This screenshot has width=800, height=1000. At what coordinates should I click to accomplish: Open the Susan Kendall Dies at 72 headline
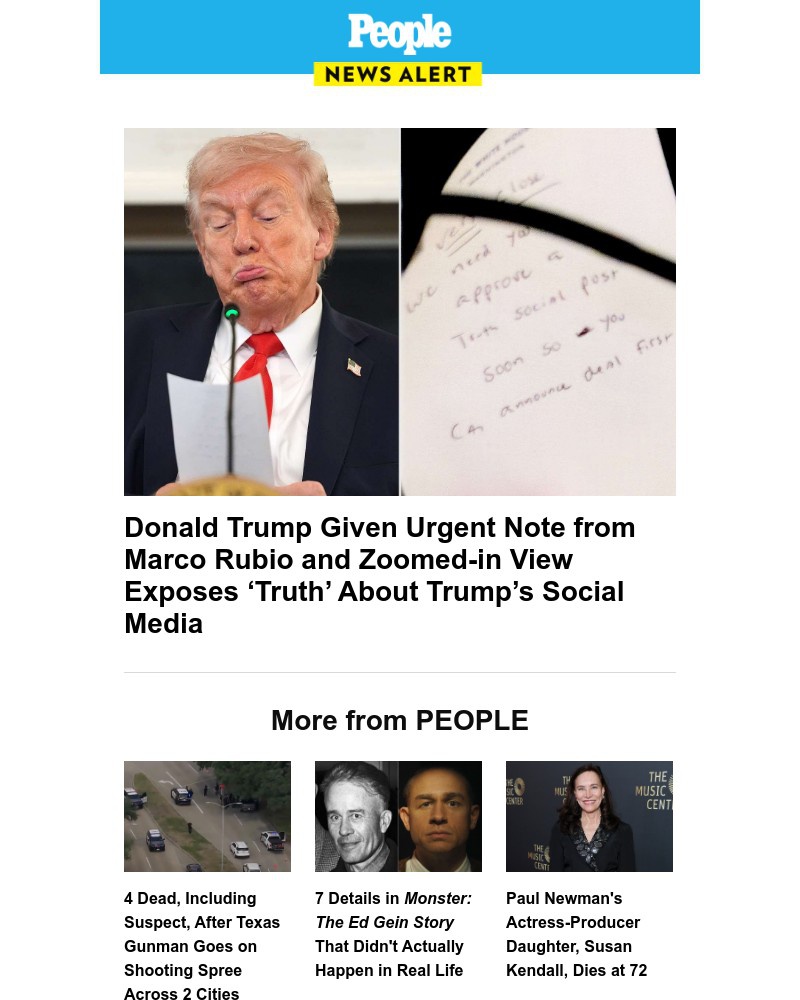576,934
